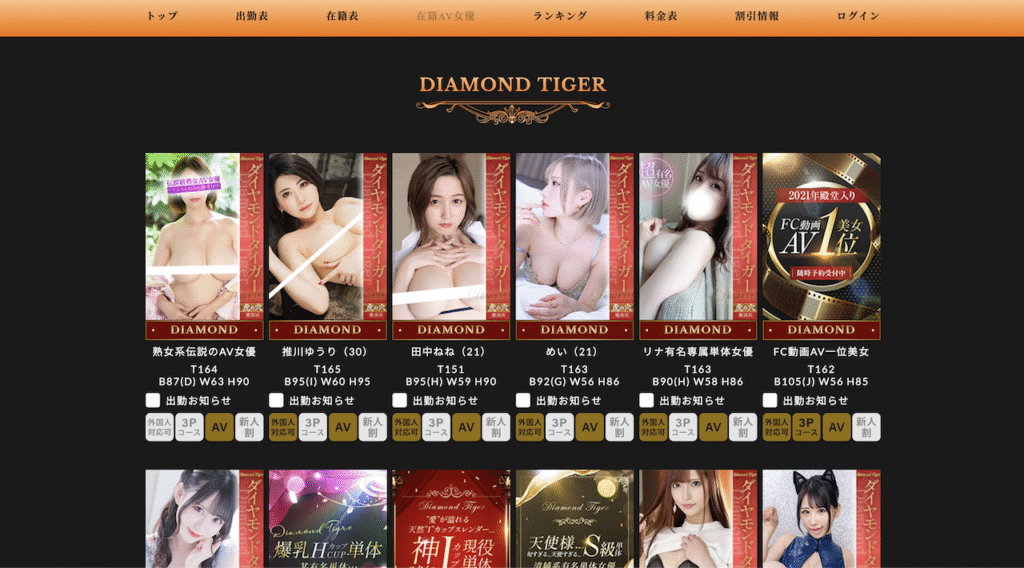Image resolution: width=1024 pixels, height=568 pixels.
Task: Check 出勤お知らせ for 熟女系伝説のAV女優
Action: [x=153, y=400]
